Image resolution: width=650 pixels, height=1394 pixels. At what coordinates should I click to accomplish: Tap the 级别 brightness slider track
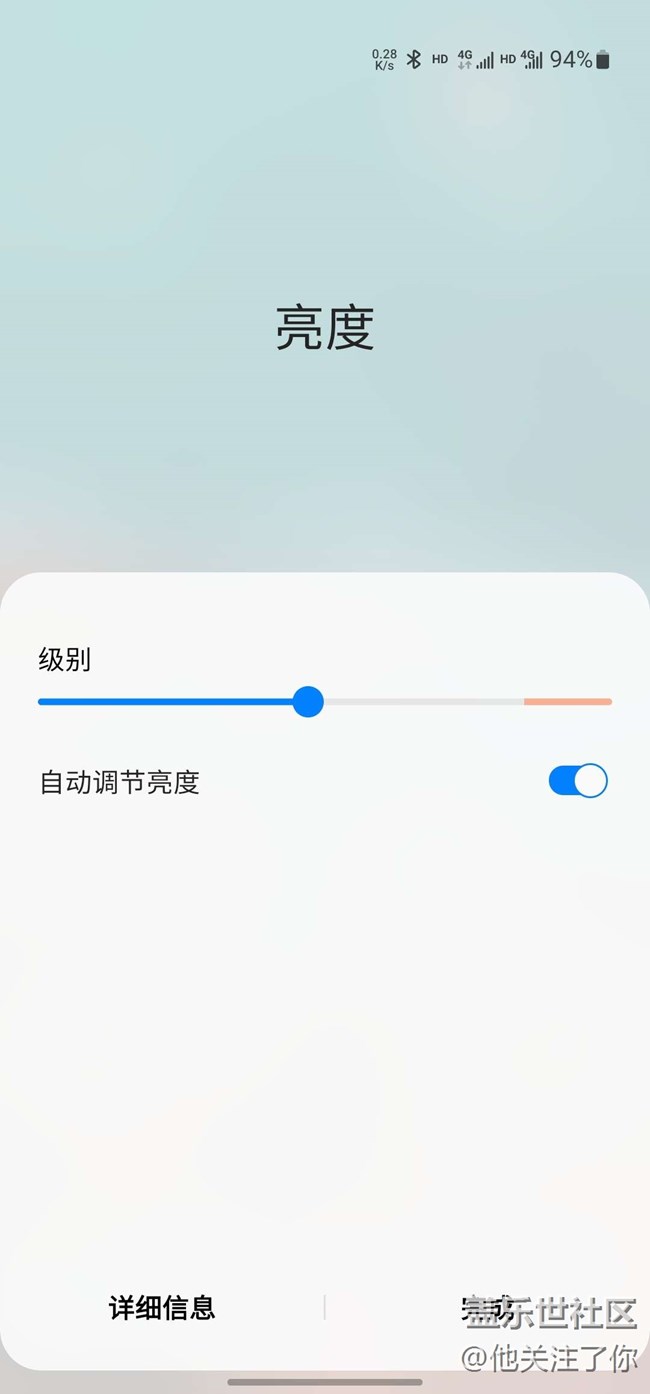click(420, 702)
